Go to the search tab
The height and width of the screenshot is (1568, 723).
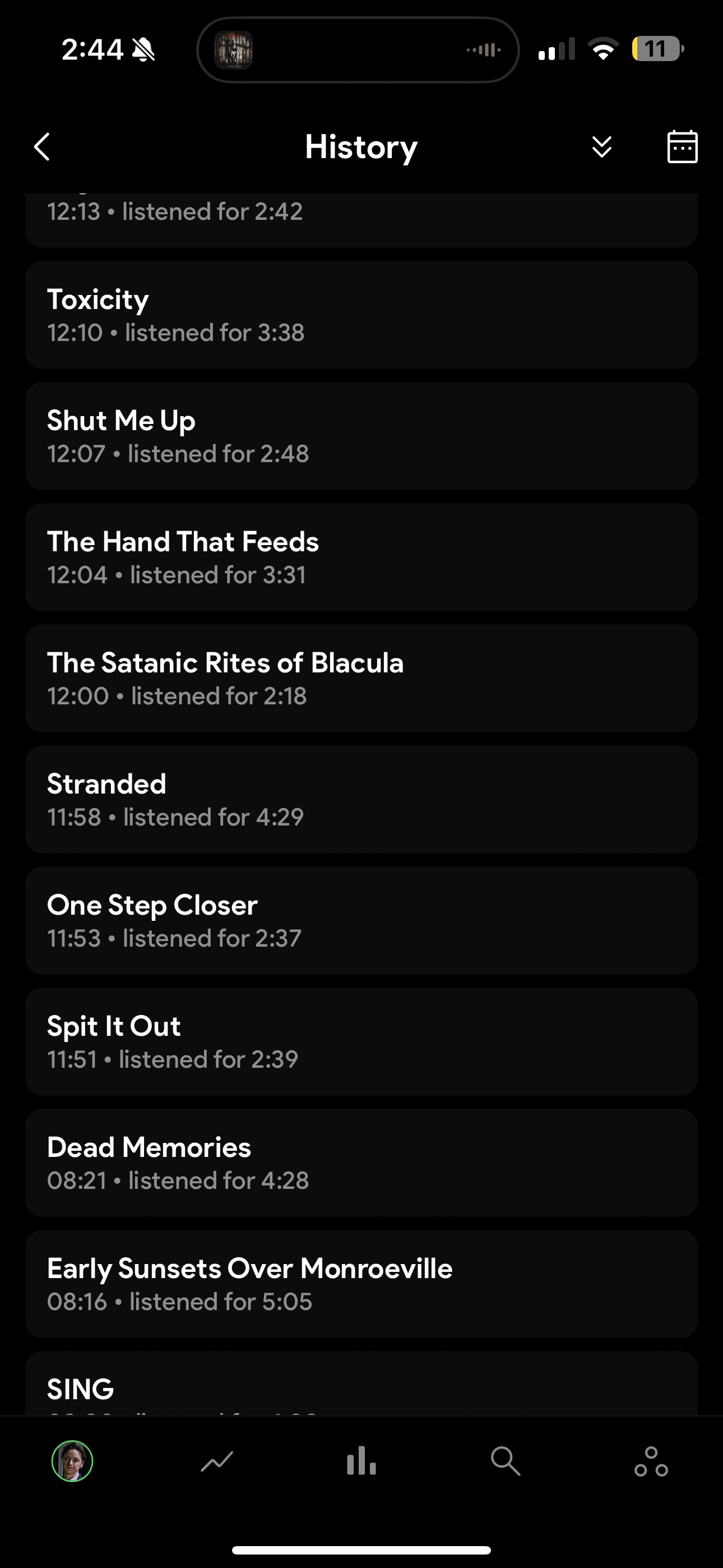coord(505,1461)
